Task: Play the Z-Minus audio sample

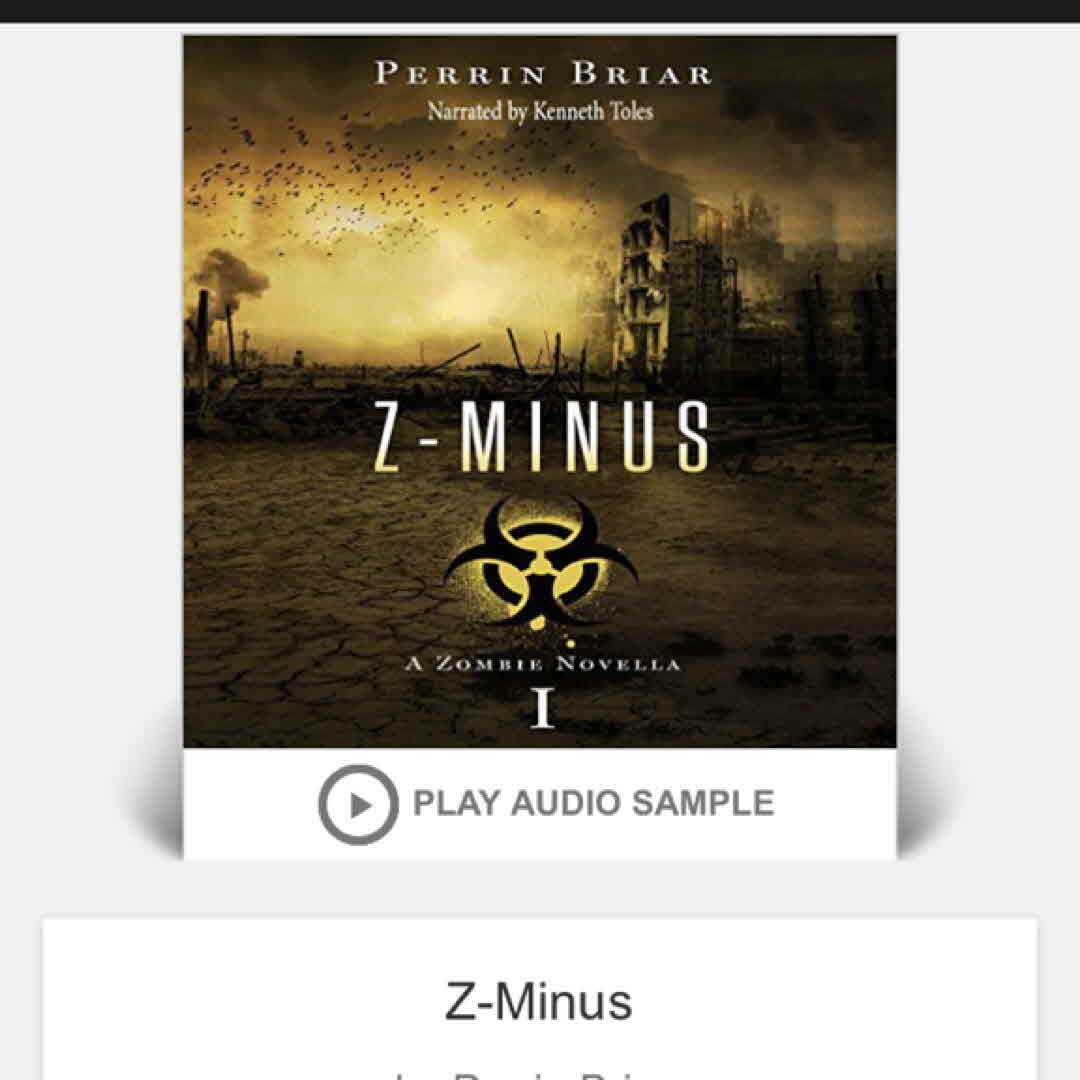Action: pos(546,804)
